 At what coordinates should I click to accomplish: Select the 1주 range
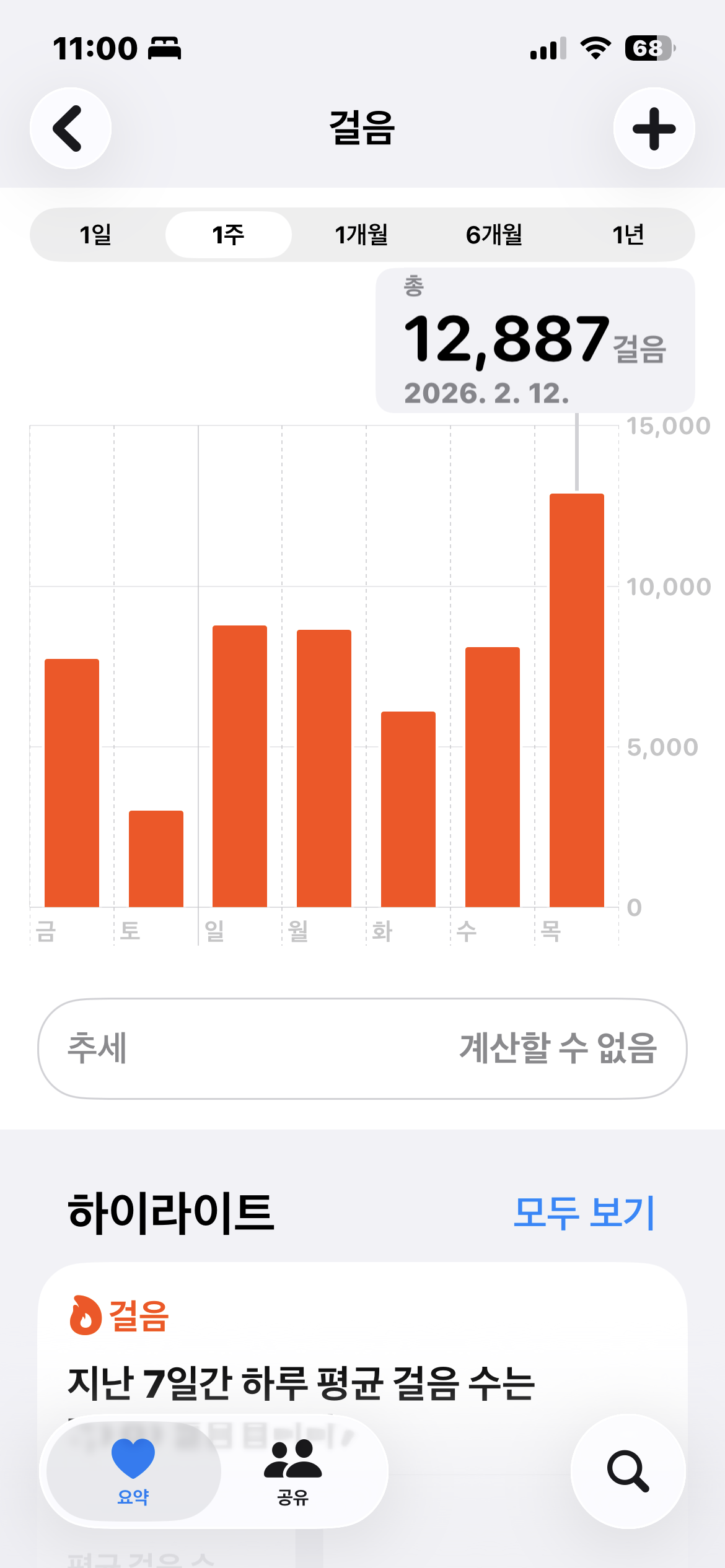[229, 235]
